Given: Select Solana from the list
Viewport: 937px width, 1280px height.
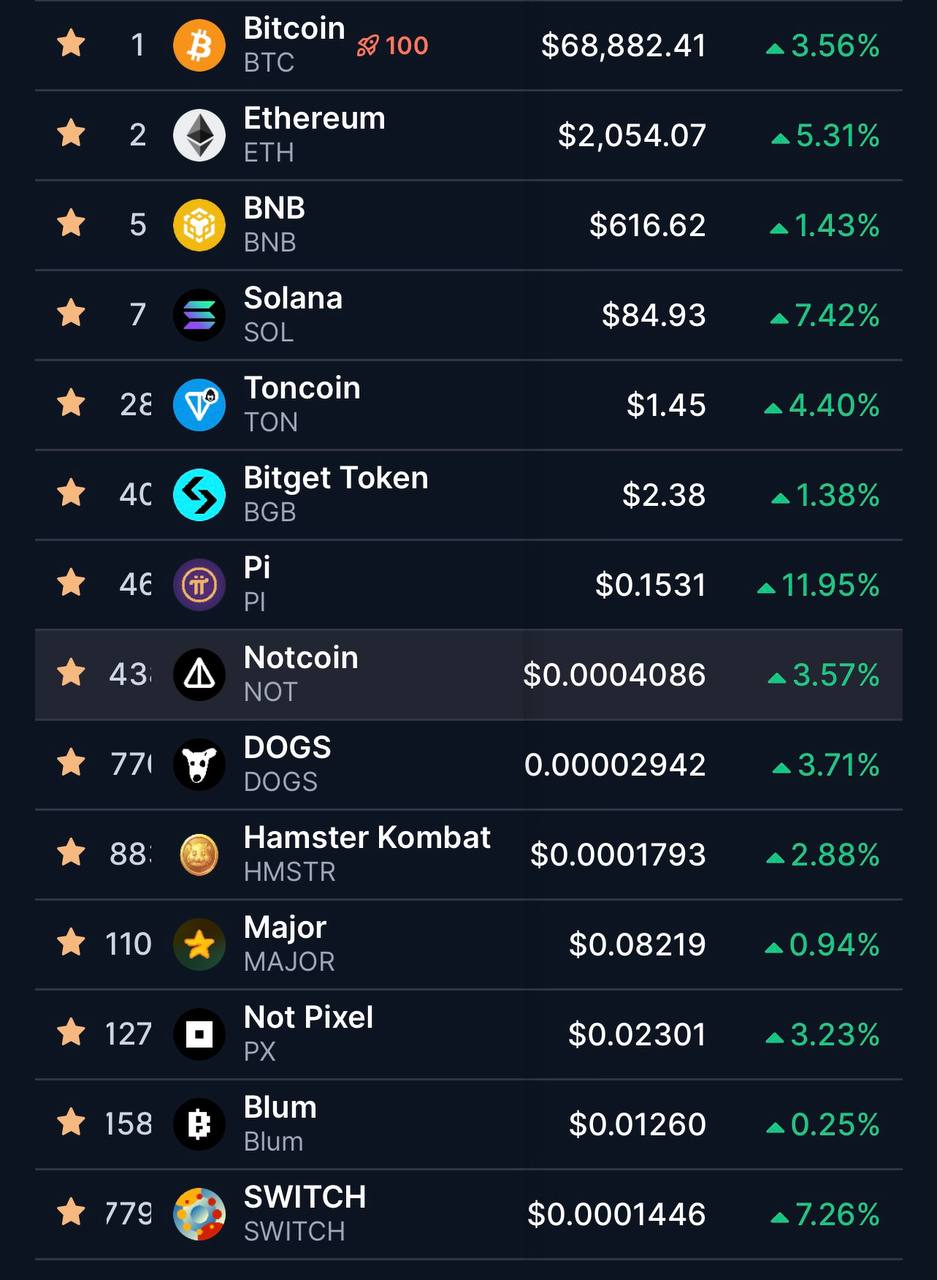Looking at the screenshot, I should coord(293,314).
